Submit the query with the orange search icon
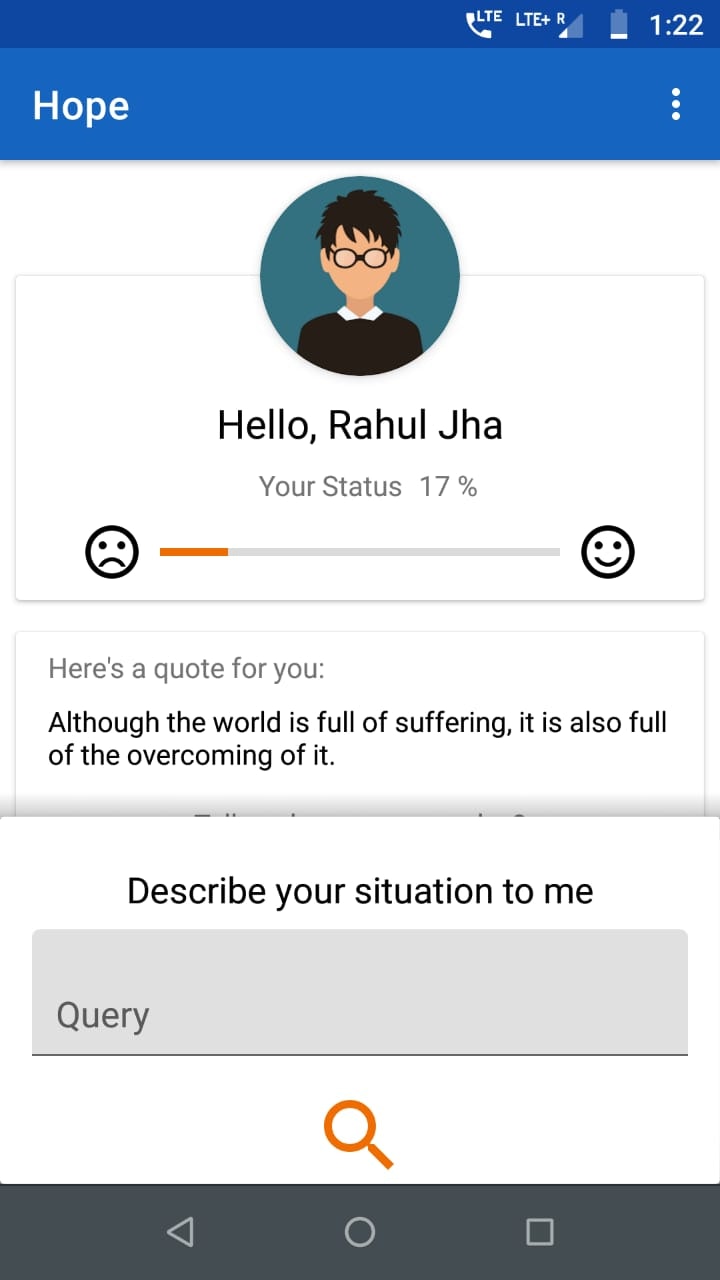Image resolution: width=720 pixels, height=1280 pixels. click(x=358, y=1135)
